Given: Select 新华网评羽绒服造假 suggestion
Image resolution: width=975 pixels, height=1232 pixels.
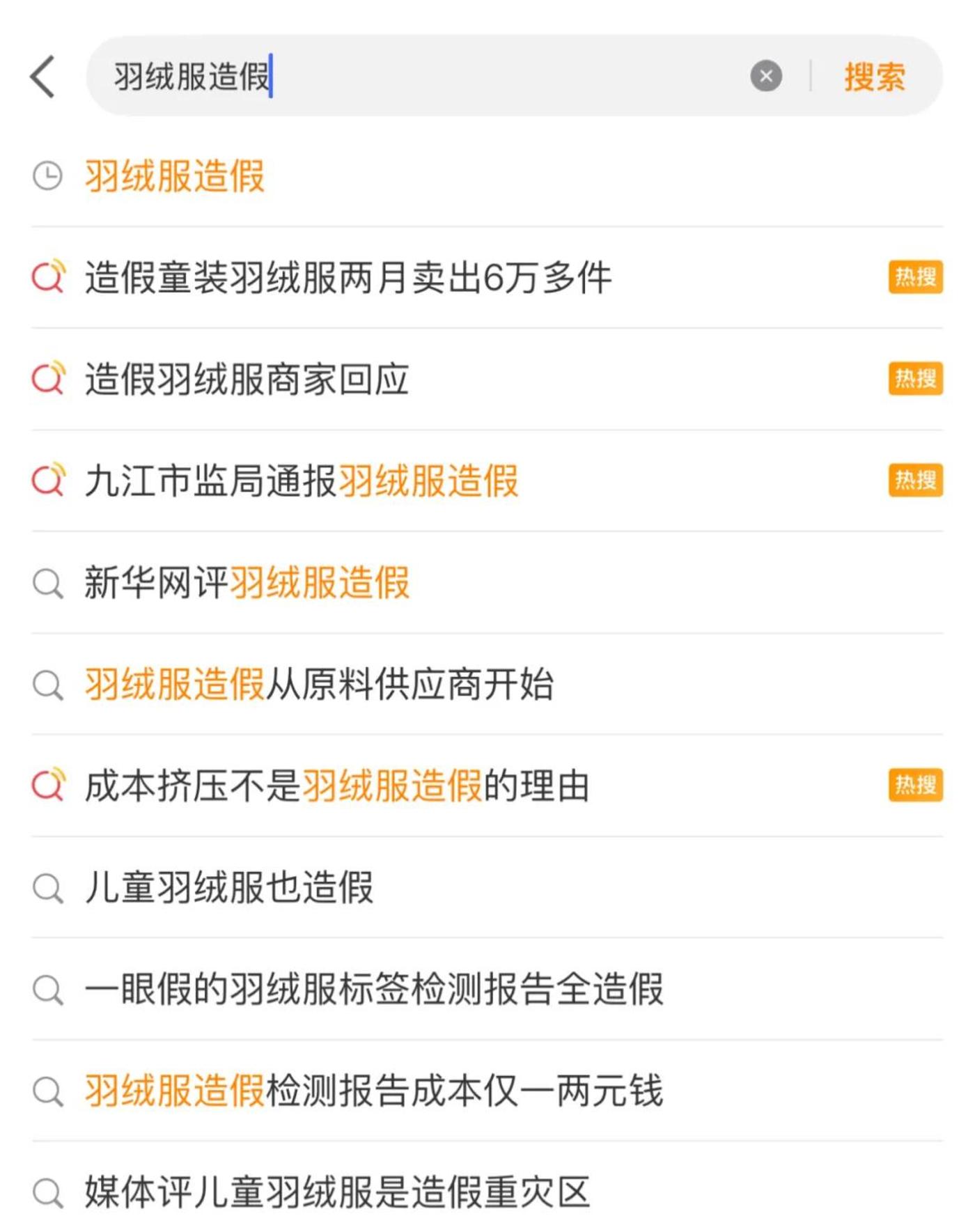Looking at the screenshot, I should [x=247, y=583].
